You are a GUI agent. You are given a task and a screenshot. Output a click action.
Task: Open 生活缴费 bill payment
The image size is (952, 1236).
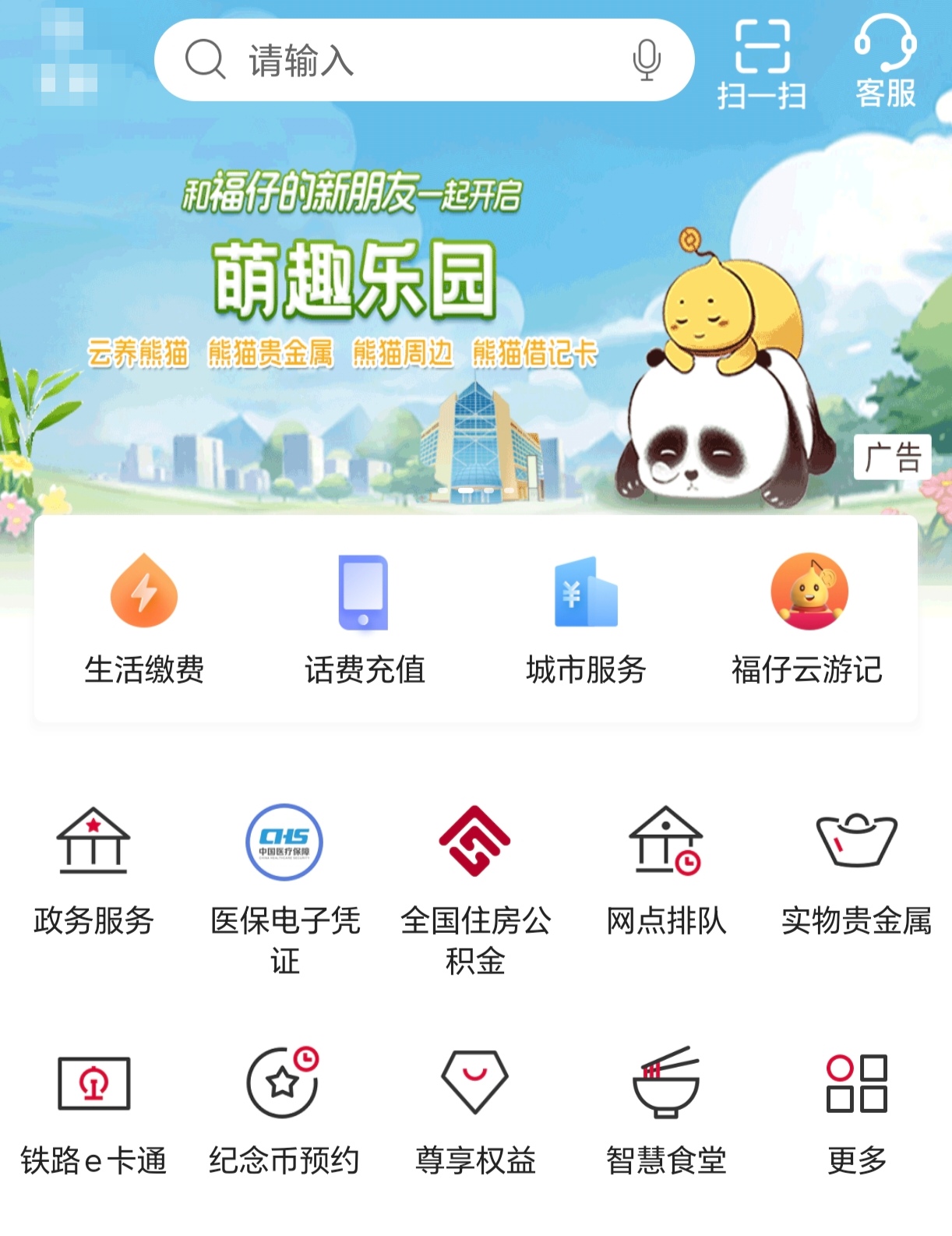pos(145,623)
